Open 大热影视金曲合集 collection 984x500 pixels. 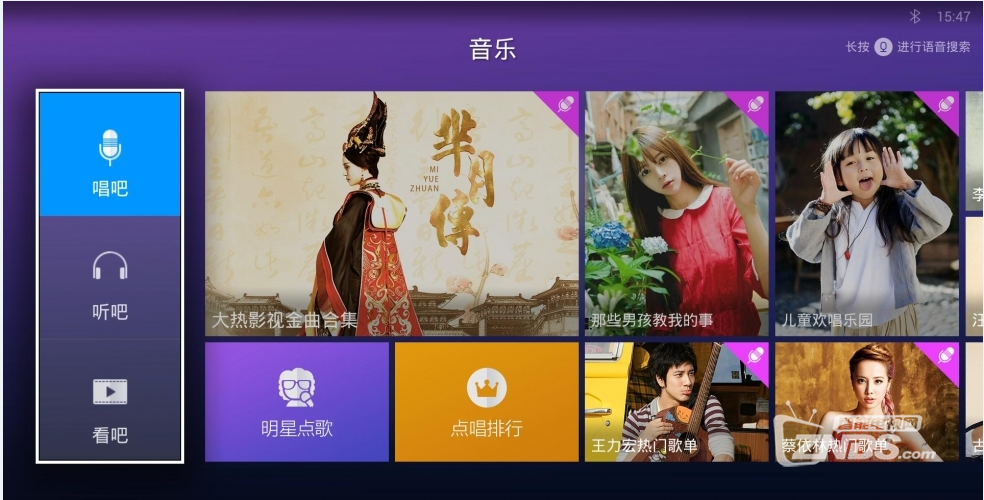tap(391, 213)
